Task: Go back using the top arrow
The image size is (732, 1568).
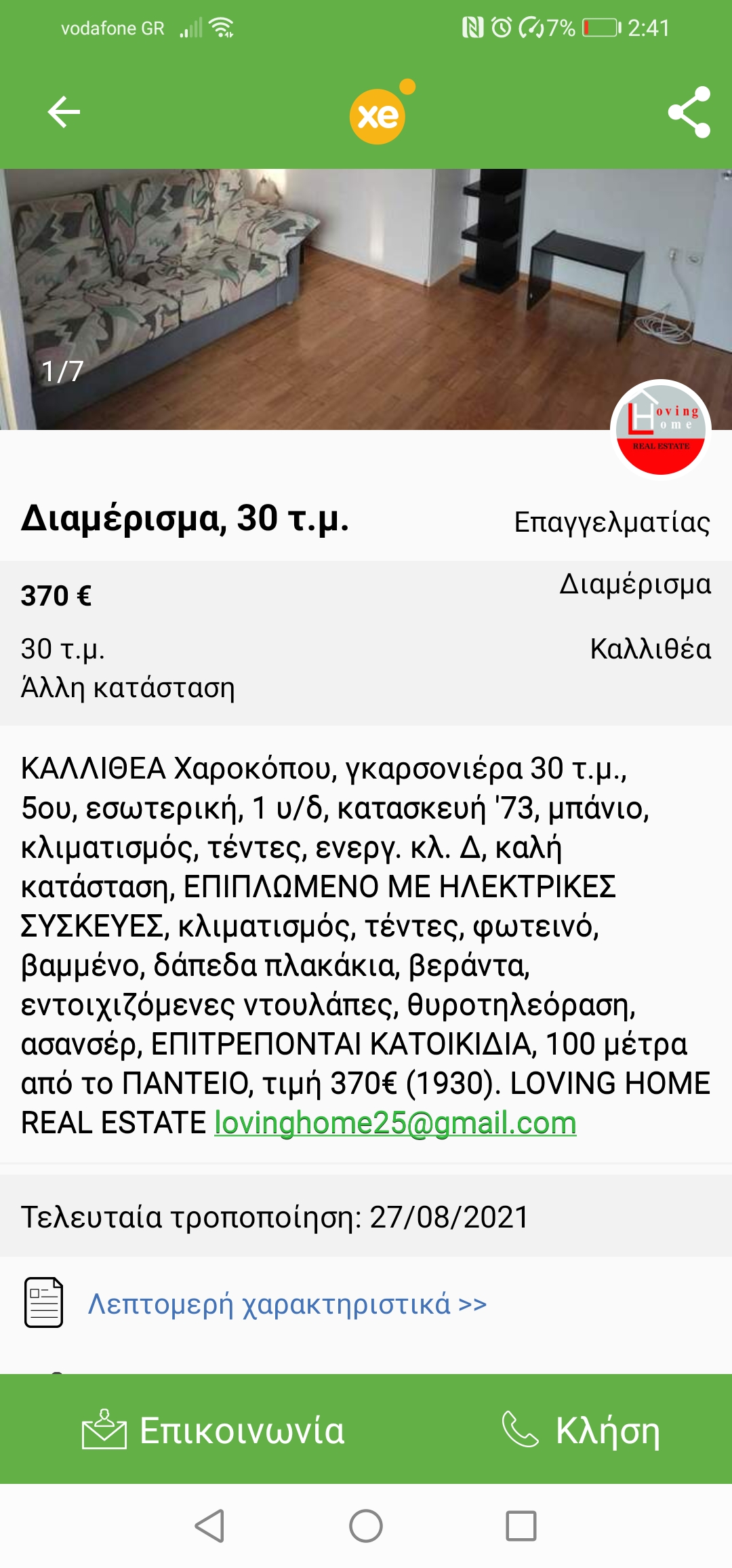Action: 64,113
